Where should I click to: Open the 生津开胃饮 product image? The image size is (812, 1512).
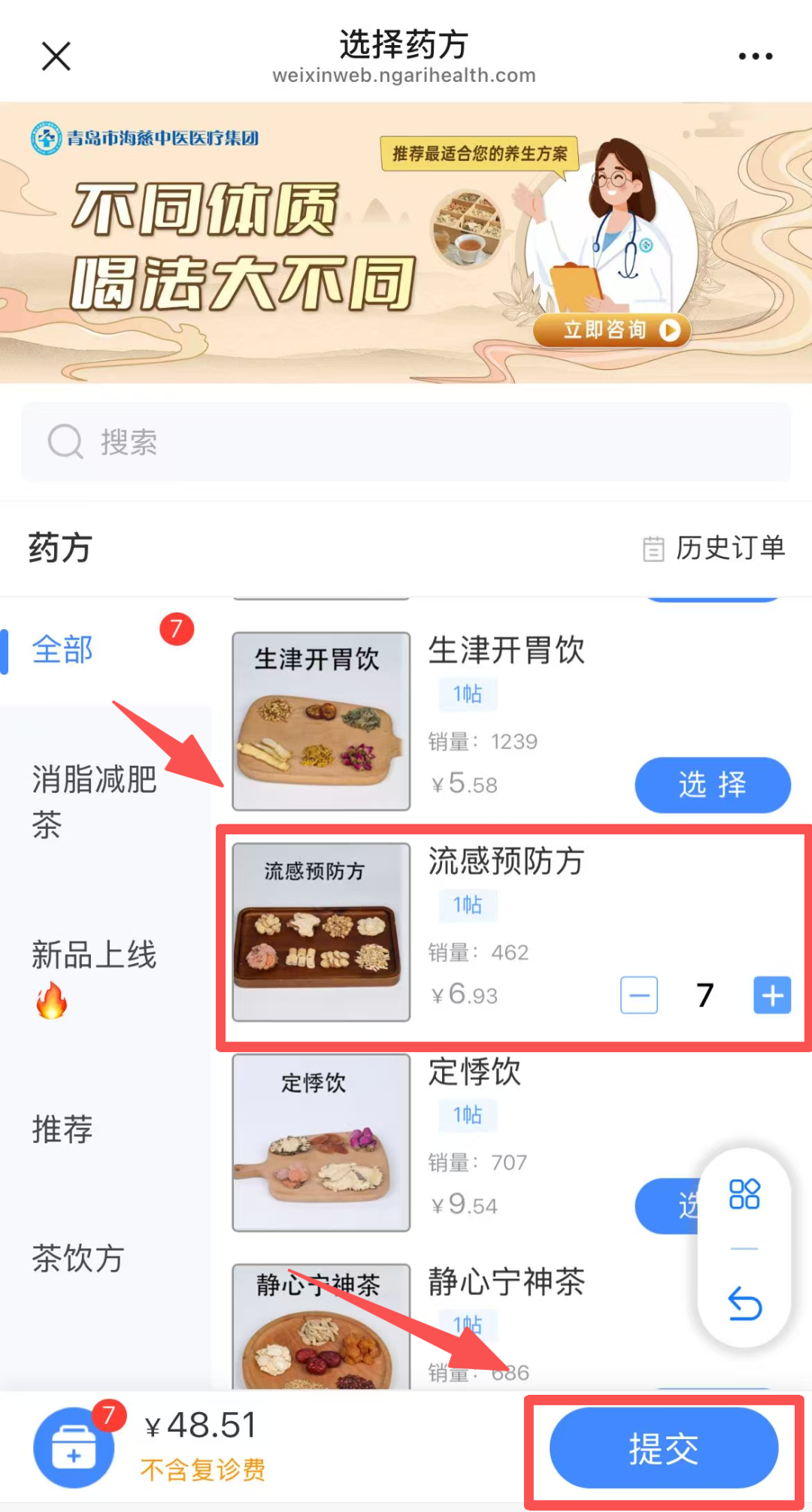[321, 721]
